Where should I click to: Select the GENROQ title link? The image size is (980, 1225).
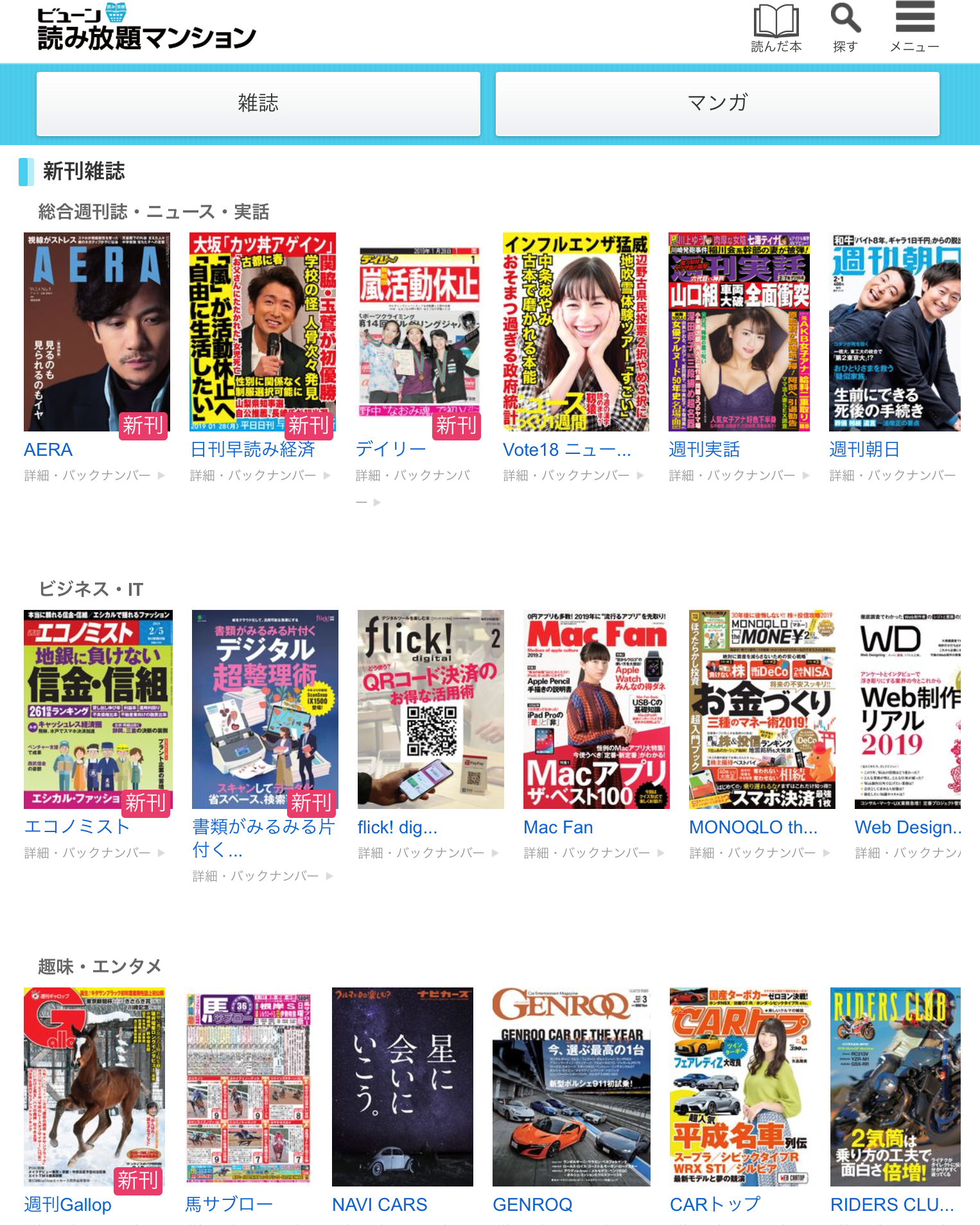[532, 1204]
